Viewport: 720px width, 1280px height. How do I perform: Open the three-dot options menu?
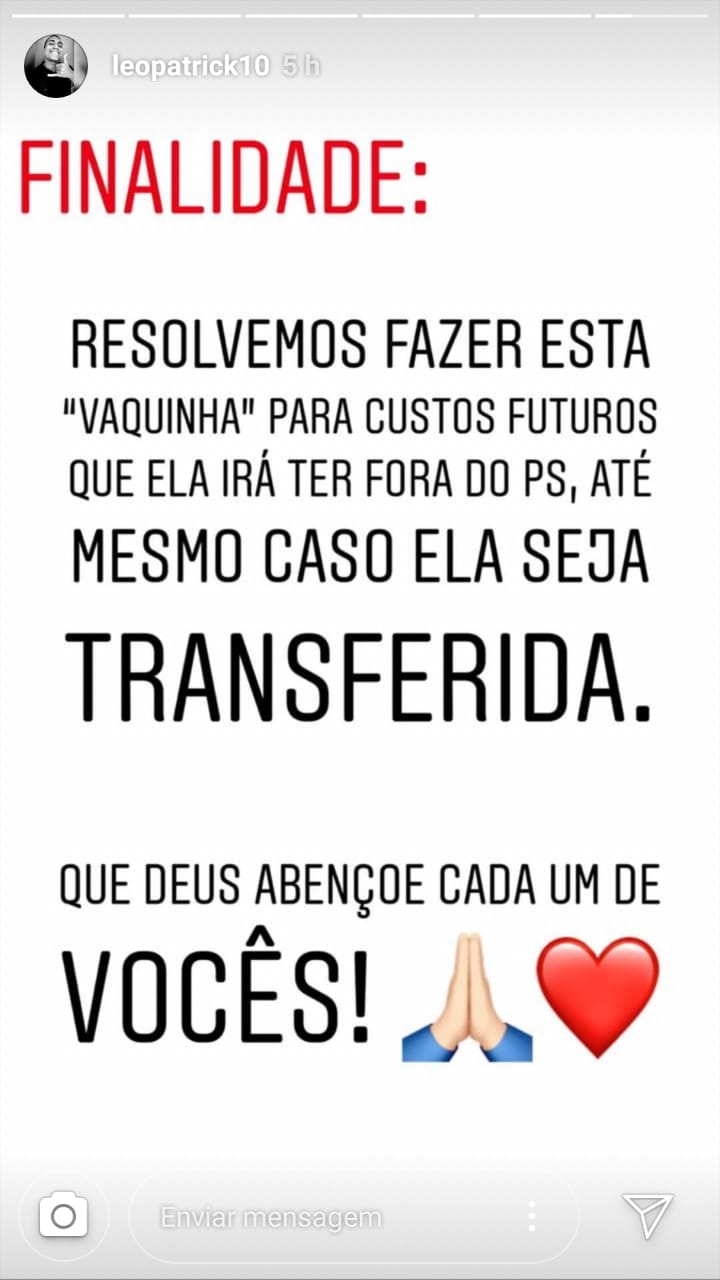click(532, 1216)
